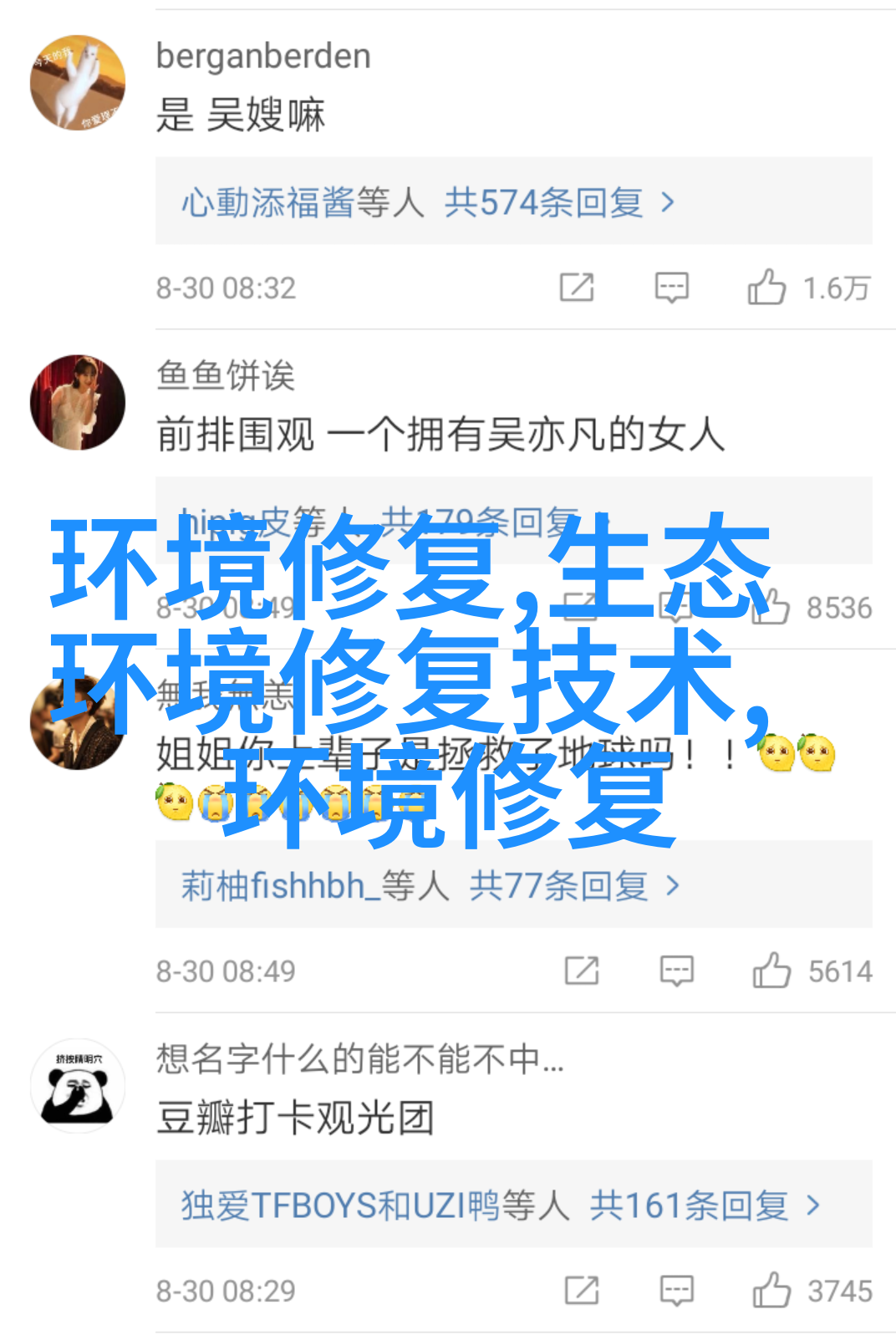Open 鱼鱼饼诶's avatar
Screen dimensions: 896x1335
(78, 402)
